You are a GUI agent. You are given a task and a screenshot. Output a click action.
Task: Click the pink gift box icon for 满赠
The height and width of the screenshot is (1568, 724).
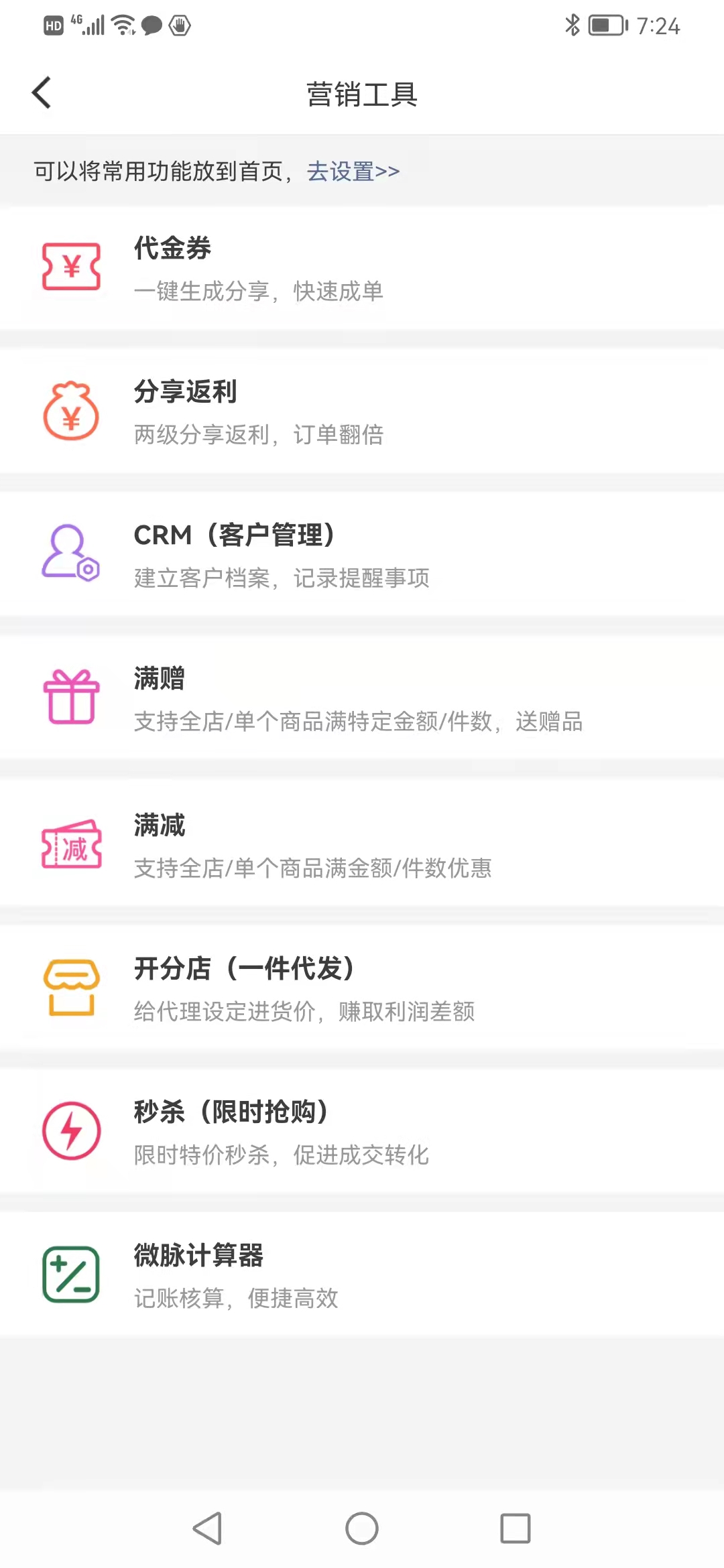click(x=72, y=698)
